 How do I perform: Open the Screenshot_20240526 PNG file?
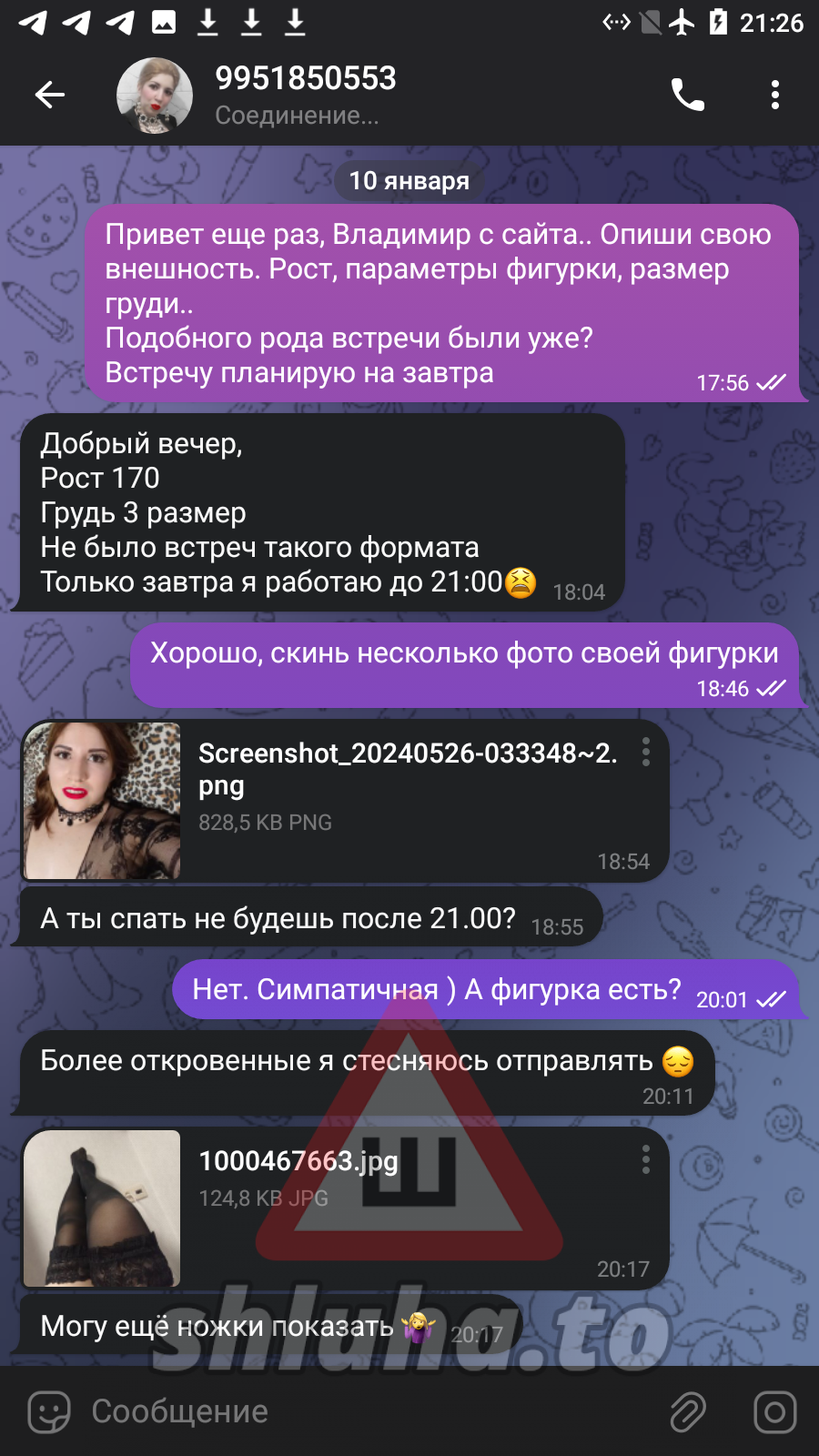pos(102,801)
